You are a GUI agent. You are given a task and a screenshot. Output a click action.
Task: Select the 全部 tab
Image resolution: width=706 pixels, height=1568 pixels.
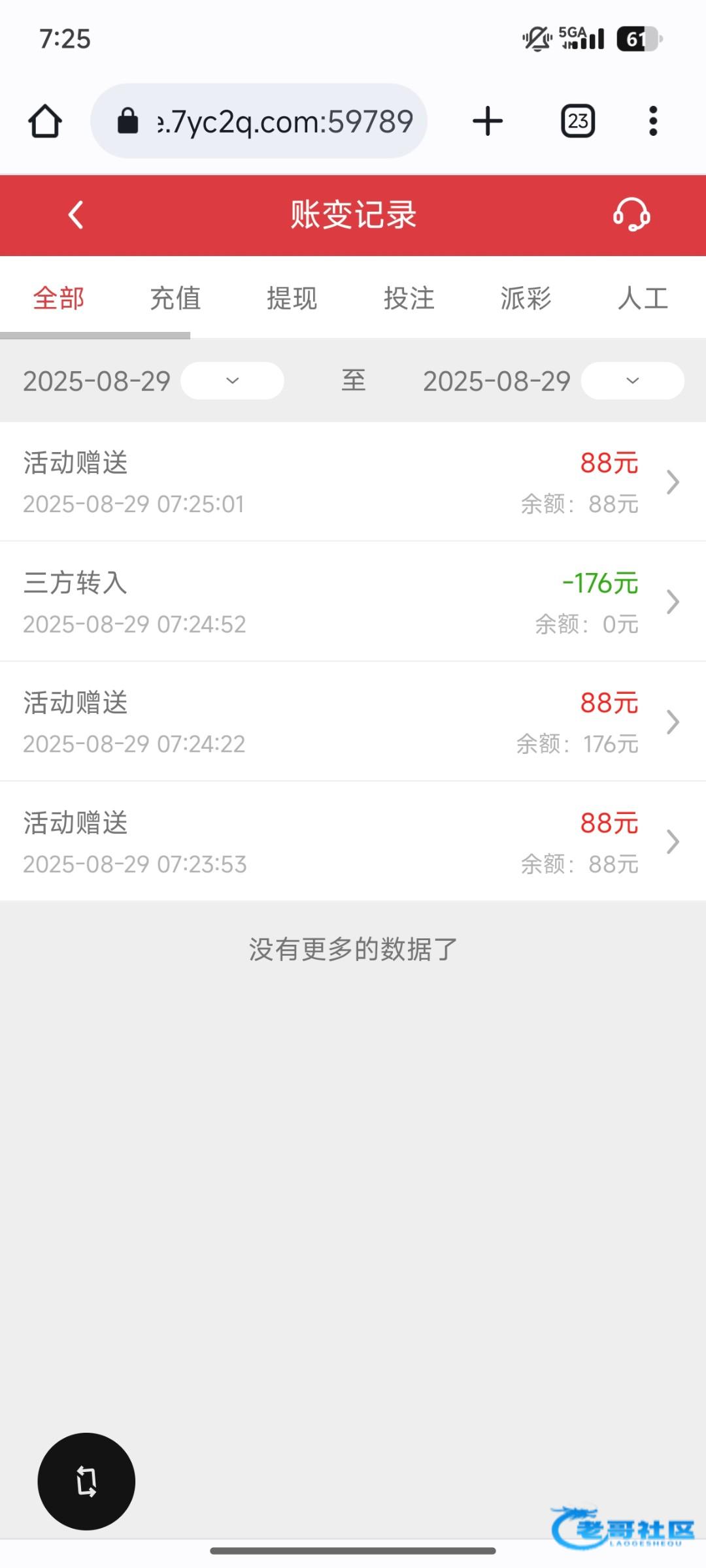(59, 298)
